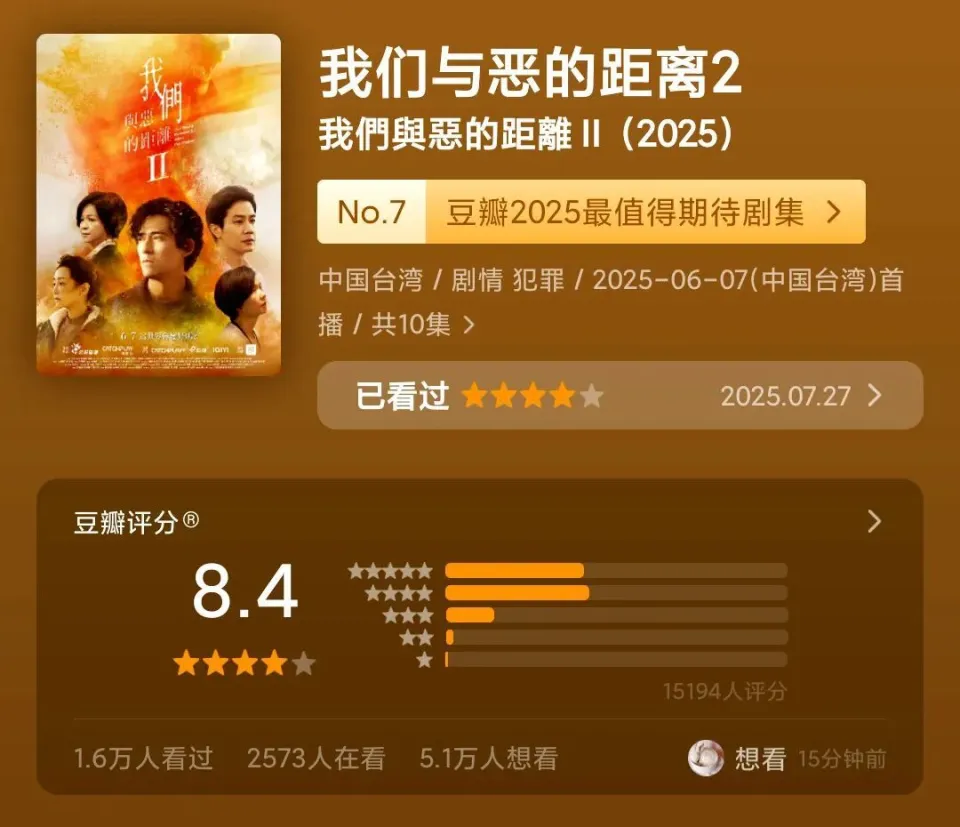Open the drama poster image
The width and height of the screenshot is (960, 827).
coord(159,204)
